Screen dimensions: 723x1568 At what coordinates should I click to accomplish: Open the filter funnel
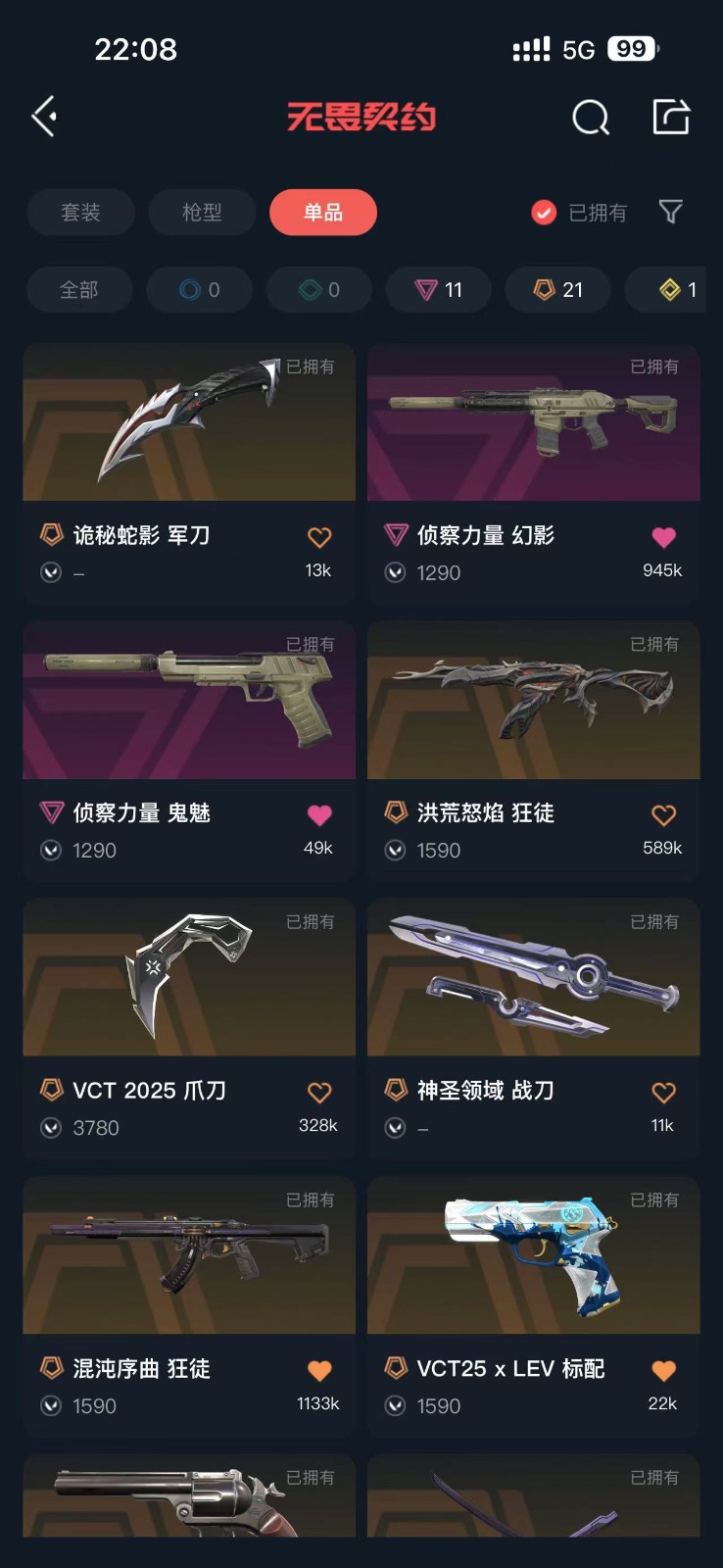click(x=670, y=212)
